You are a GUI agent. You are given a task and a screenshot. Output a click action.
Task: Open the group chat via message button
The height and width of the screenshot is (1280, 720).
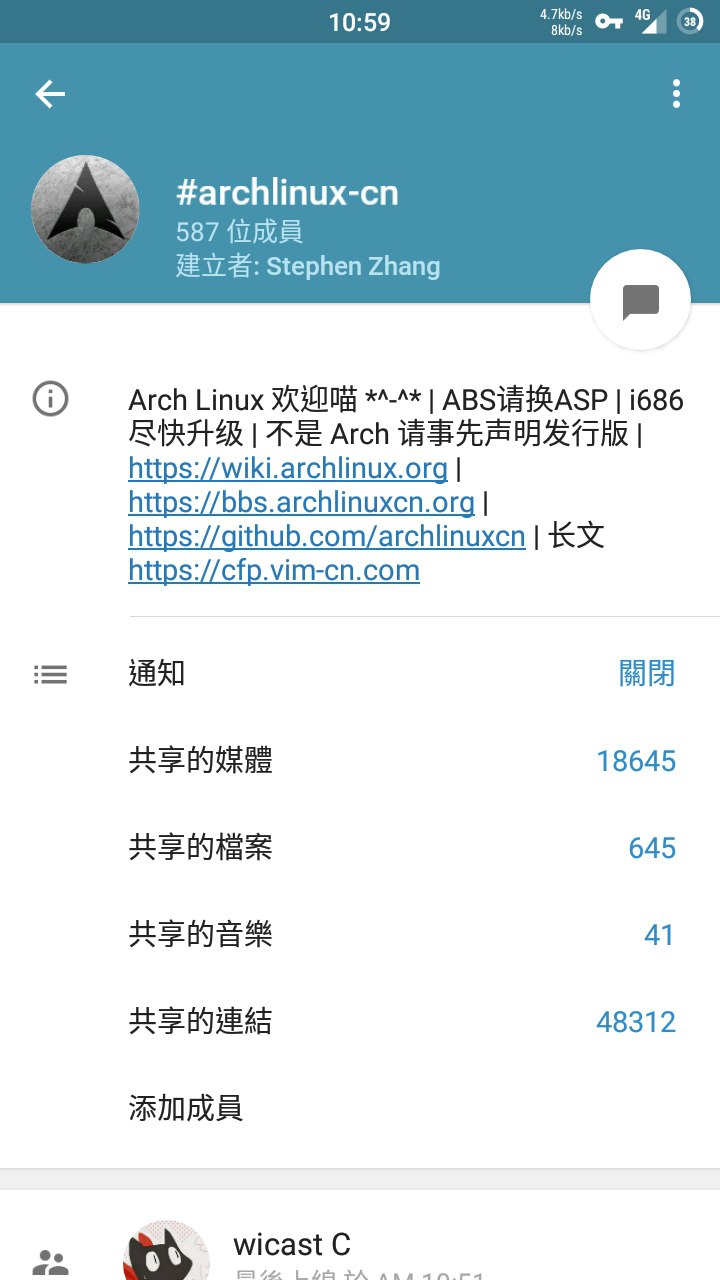[640, 300]
